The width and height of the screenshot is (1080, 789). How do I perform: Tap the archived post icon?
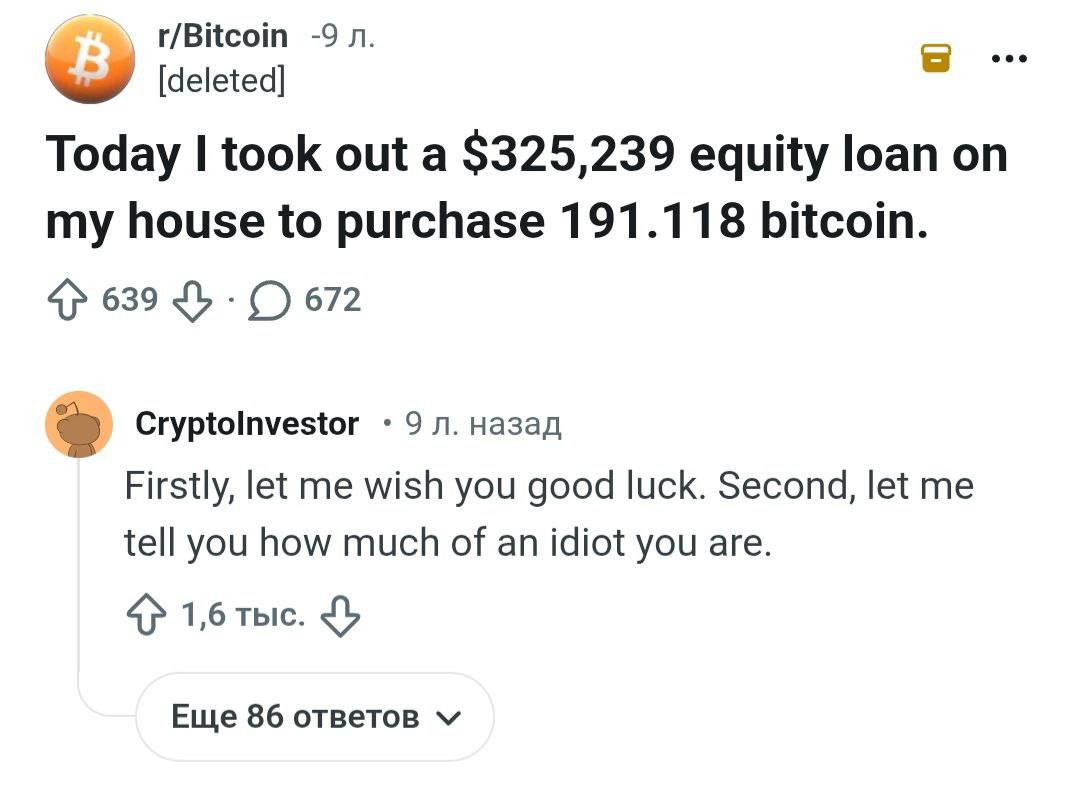pyautogui.click(x=934, y=59)
